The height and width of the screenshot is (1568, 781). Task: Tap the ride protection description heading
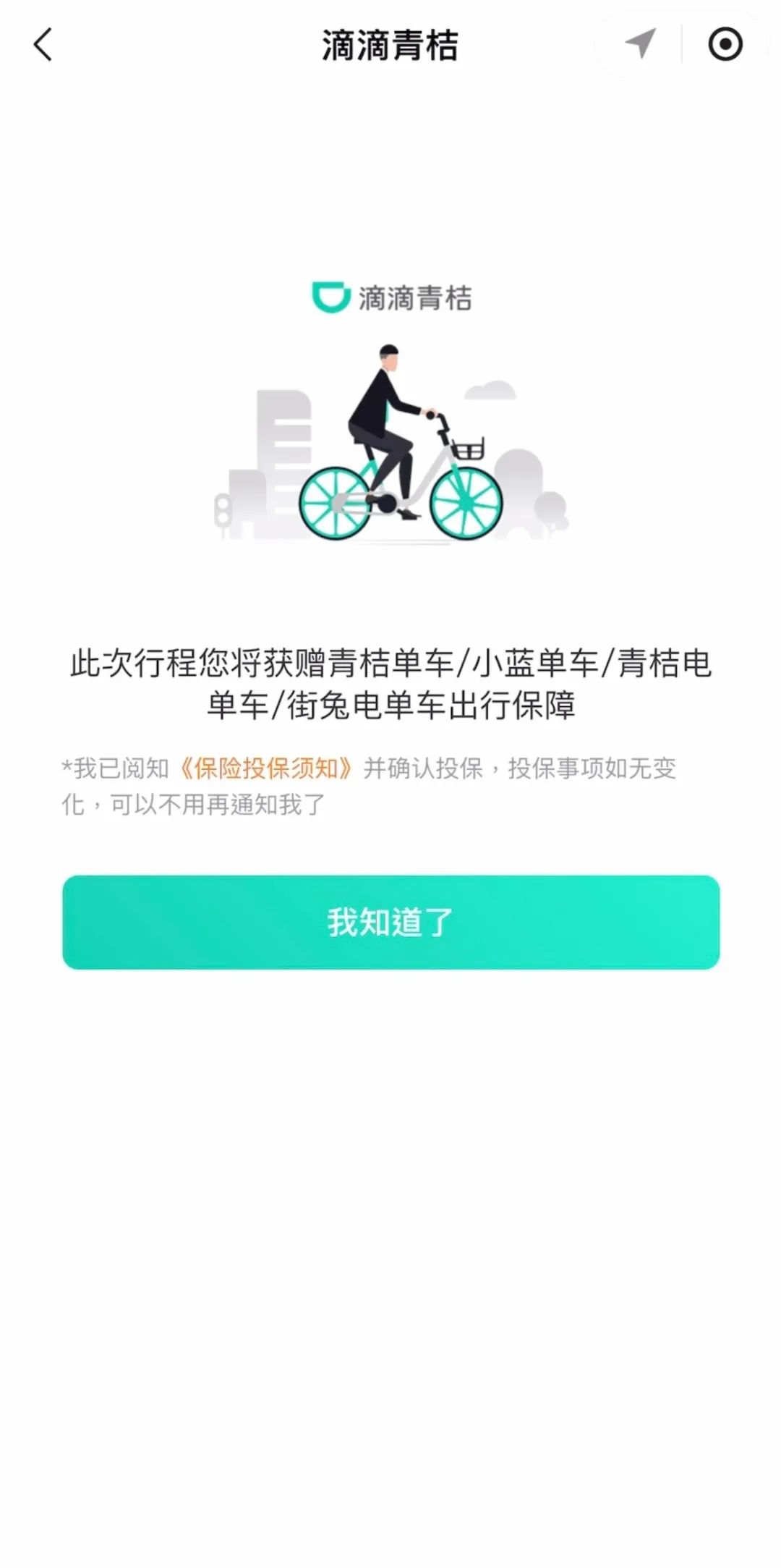click(390, 684)
